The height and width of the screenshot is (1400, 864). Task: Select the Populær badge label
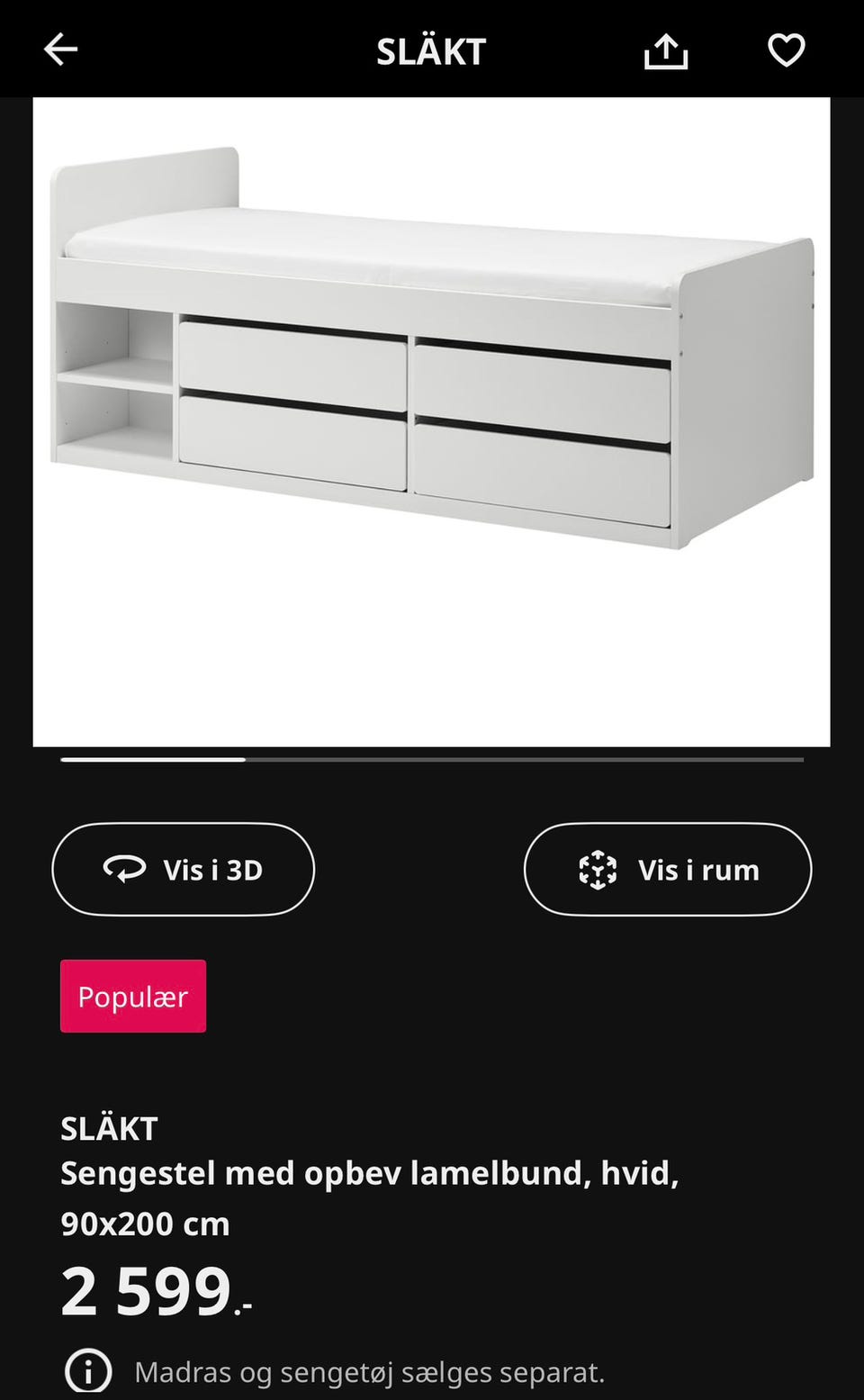click(x=132, y=996)
